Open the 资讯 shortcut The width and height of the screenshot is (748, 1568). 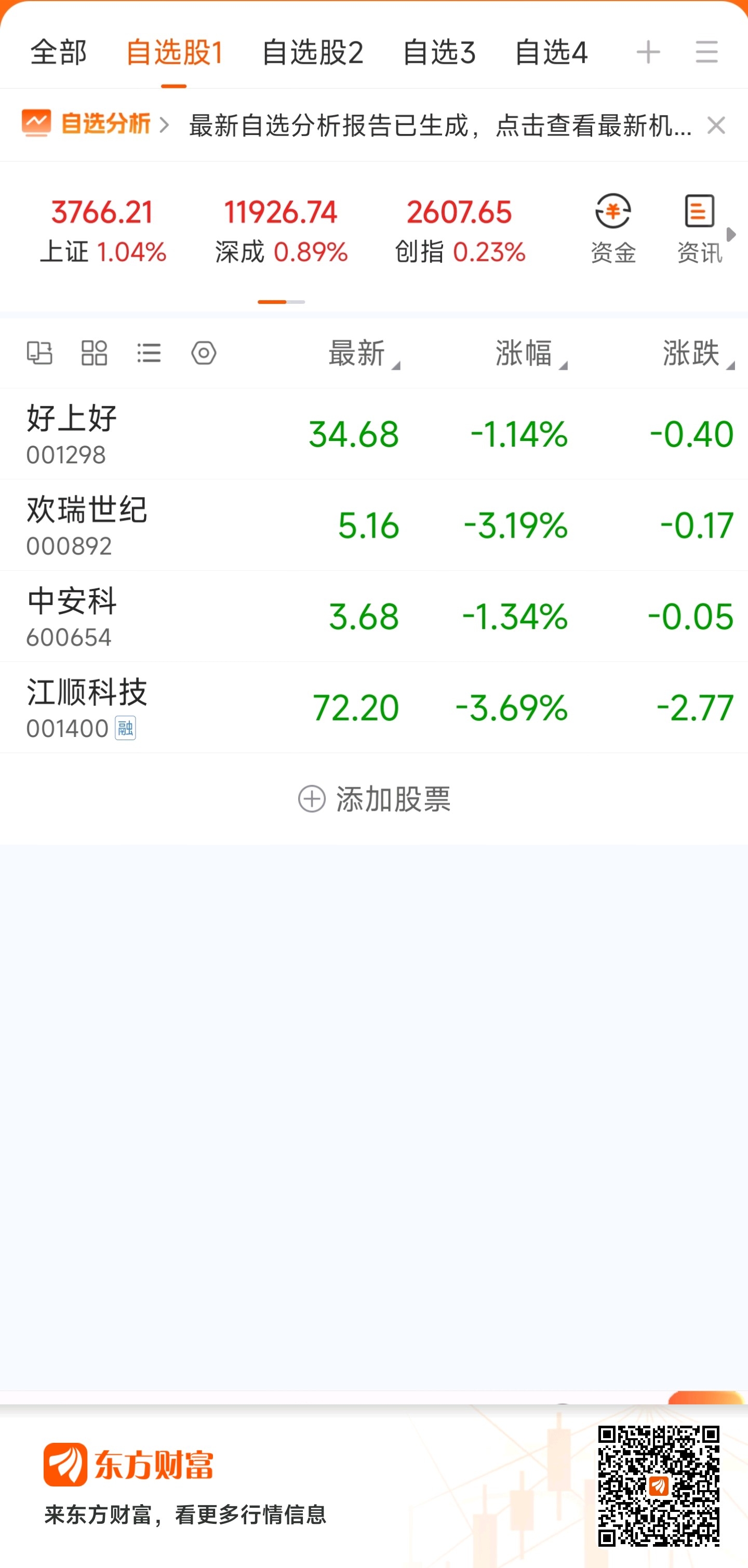click(x=700, y=229)
